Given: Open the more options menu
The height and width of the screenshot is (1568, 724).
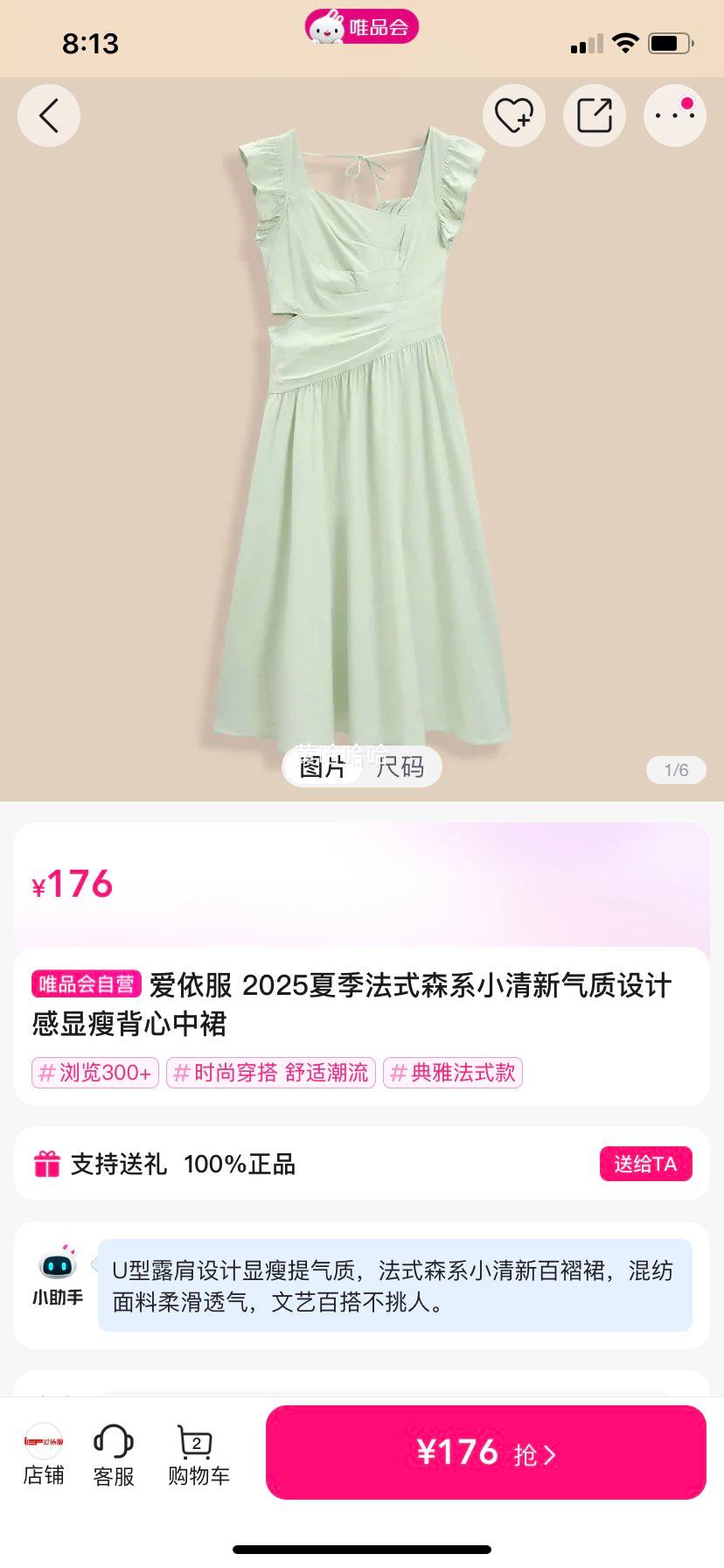Looking at the screenshot, I should [x=673, y=115].
